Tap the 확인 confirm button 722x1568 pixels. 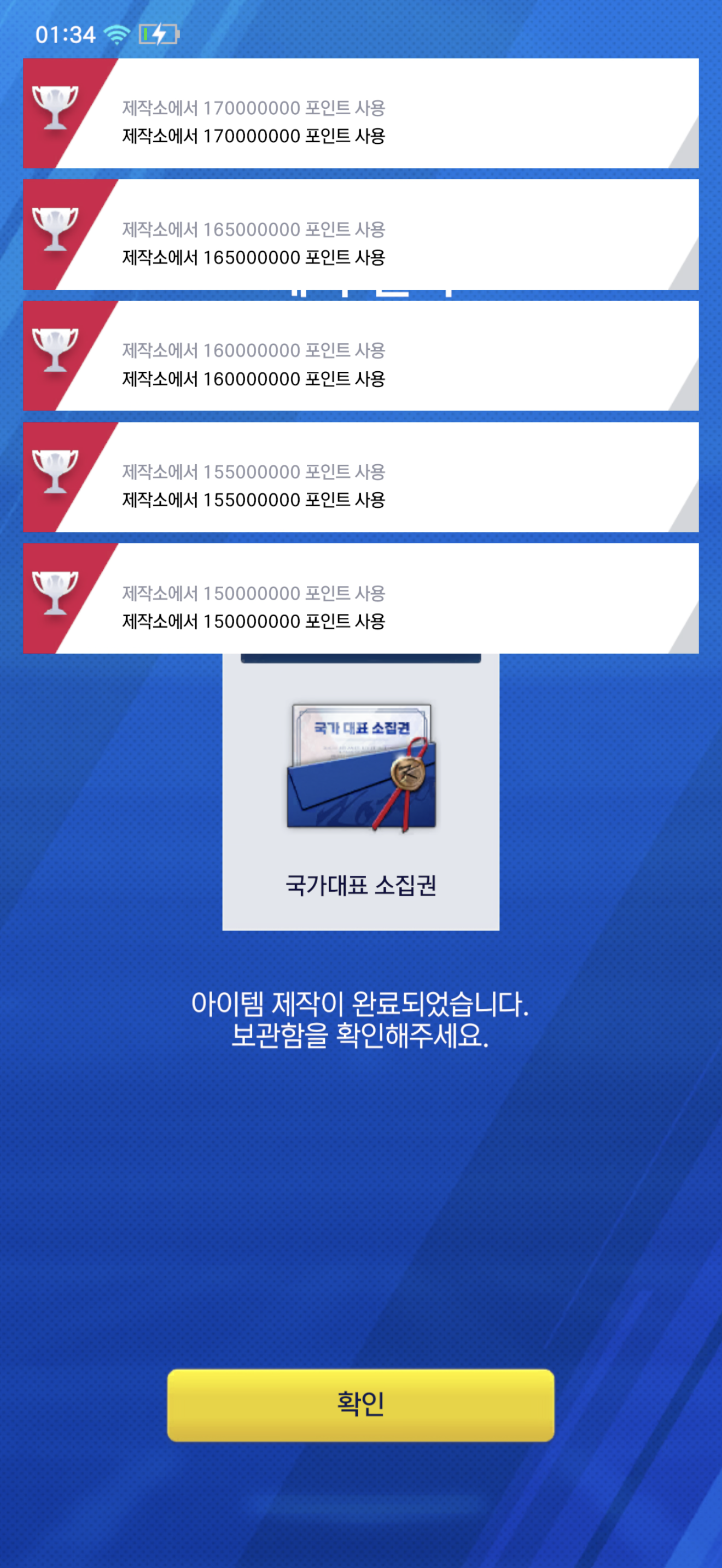360,1405
